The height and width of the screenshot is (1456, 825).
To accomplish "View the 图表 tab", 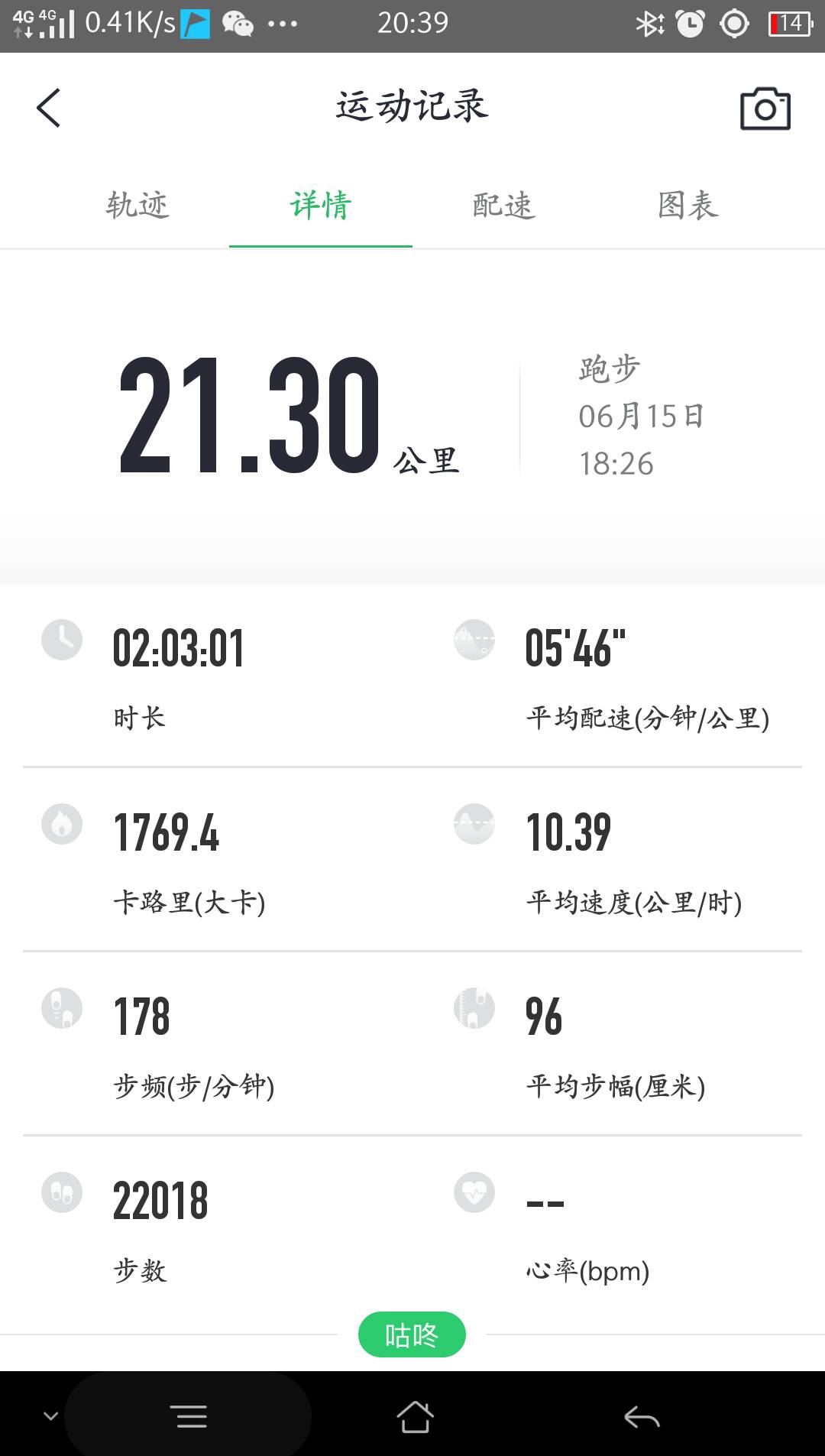I will (686, 206).
